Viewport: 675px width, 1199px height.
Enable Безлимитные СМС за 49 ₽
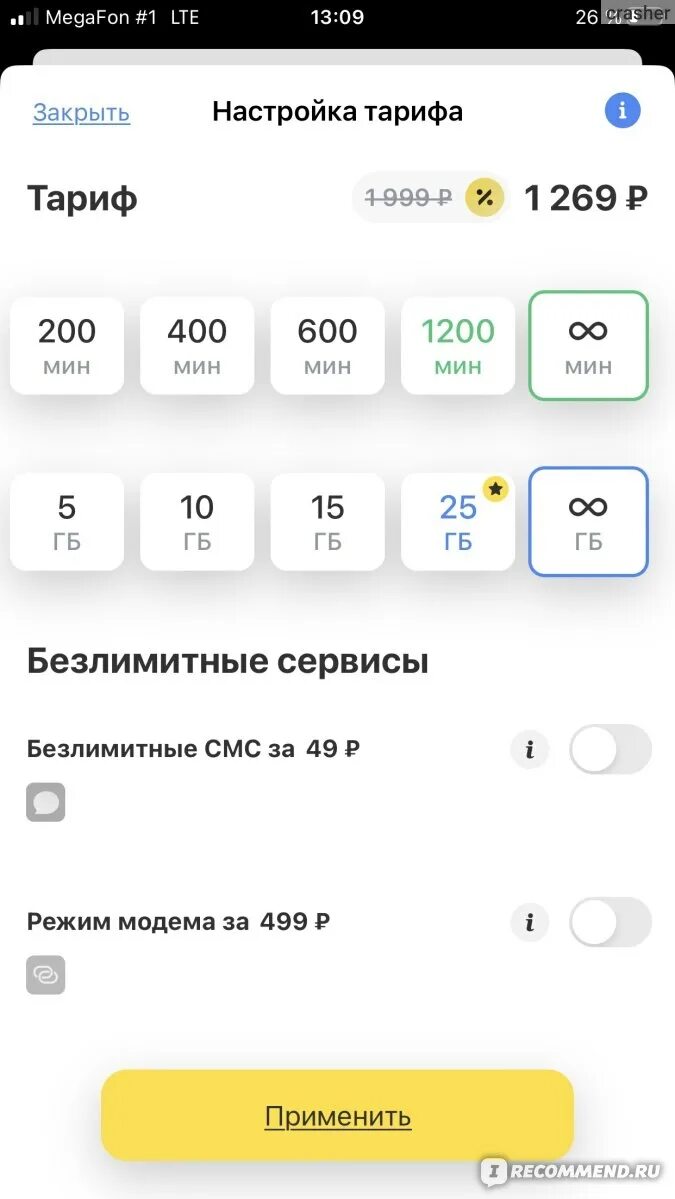tap(610, 749)
